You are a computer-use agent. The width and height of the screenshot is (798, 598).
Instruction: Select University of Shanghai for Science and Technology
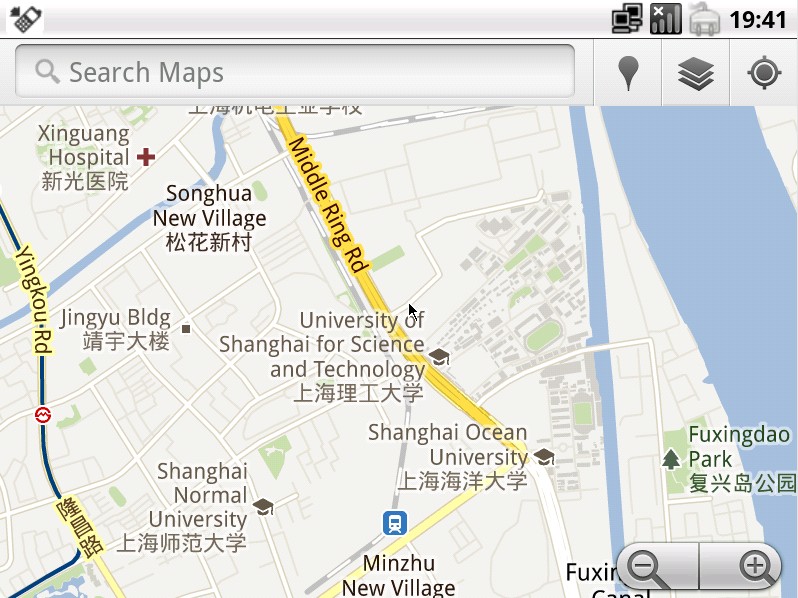[x=438, y=357]
